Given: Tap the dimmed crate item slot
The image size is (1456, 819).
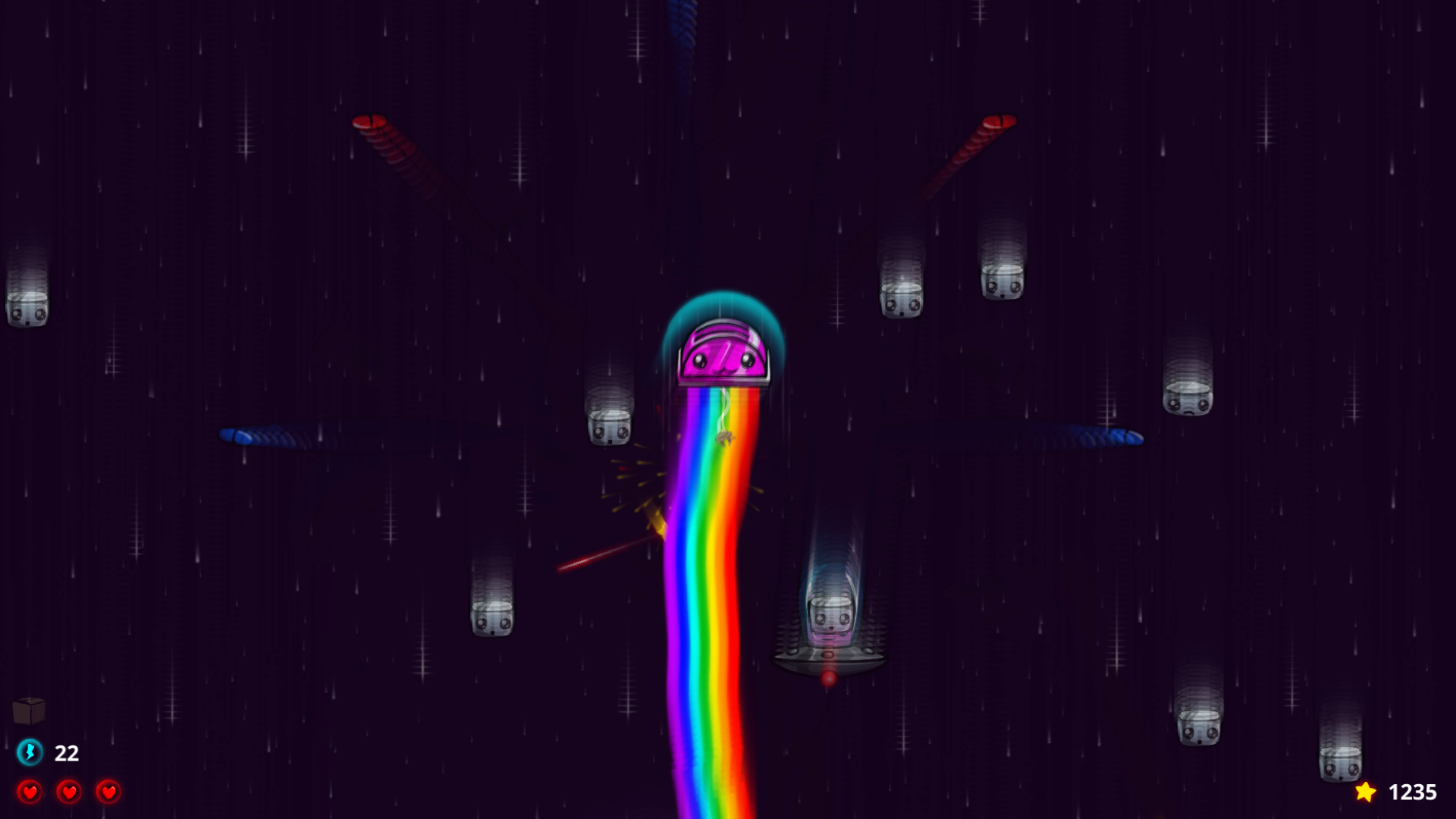Looking at the screenshot, I should [x=29, y=711].
